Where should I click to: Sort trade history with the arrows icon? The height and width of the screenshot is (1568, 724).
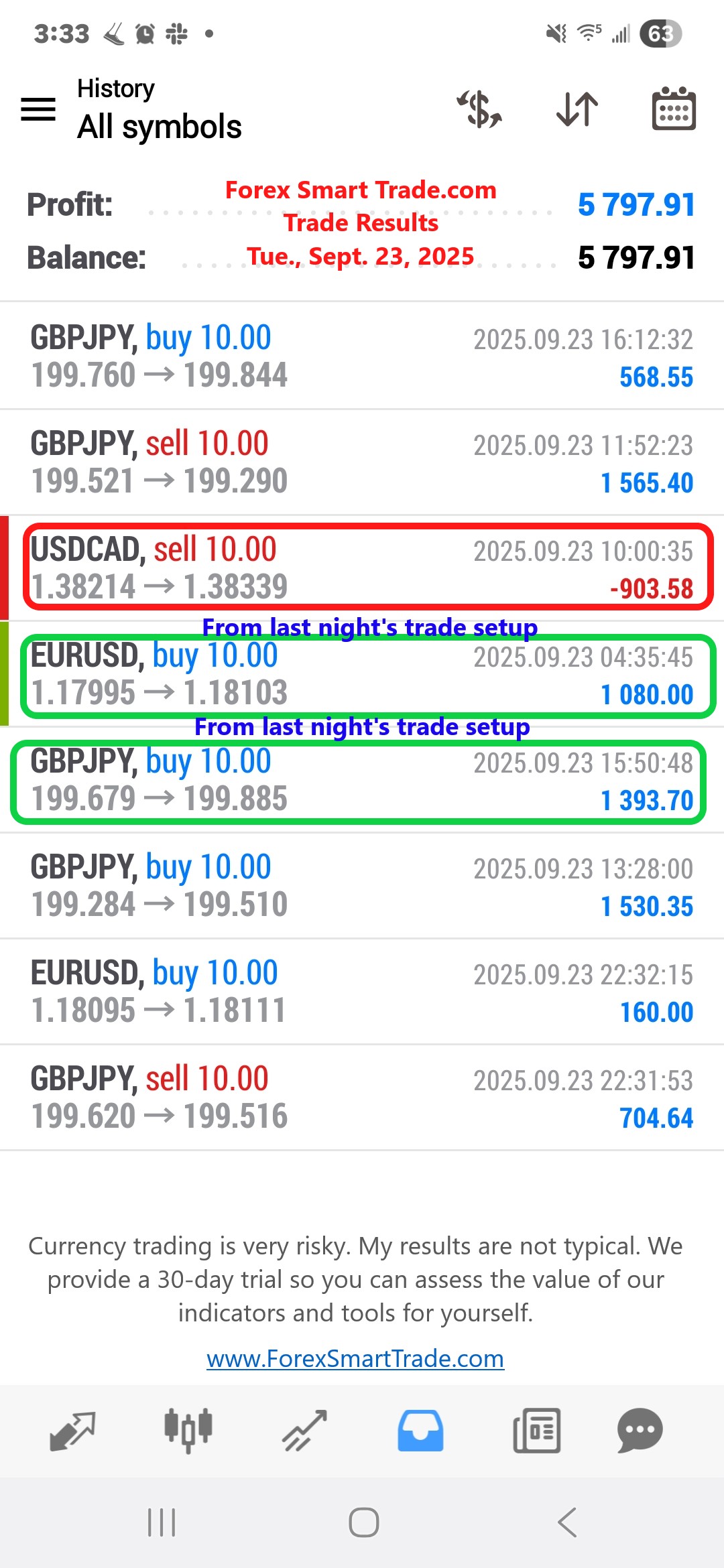[577, 109]
